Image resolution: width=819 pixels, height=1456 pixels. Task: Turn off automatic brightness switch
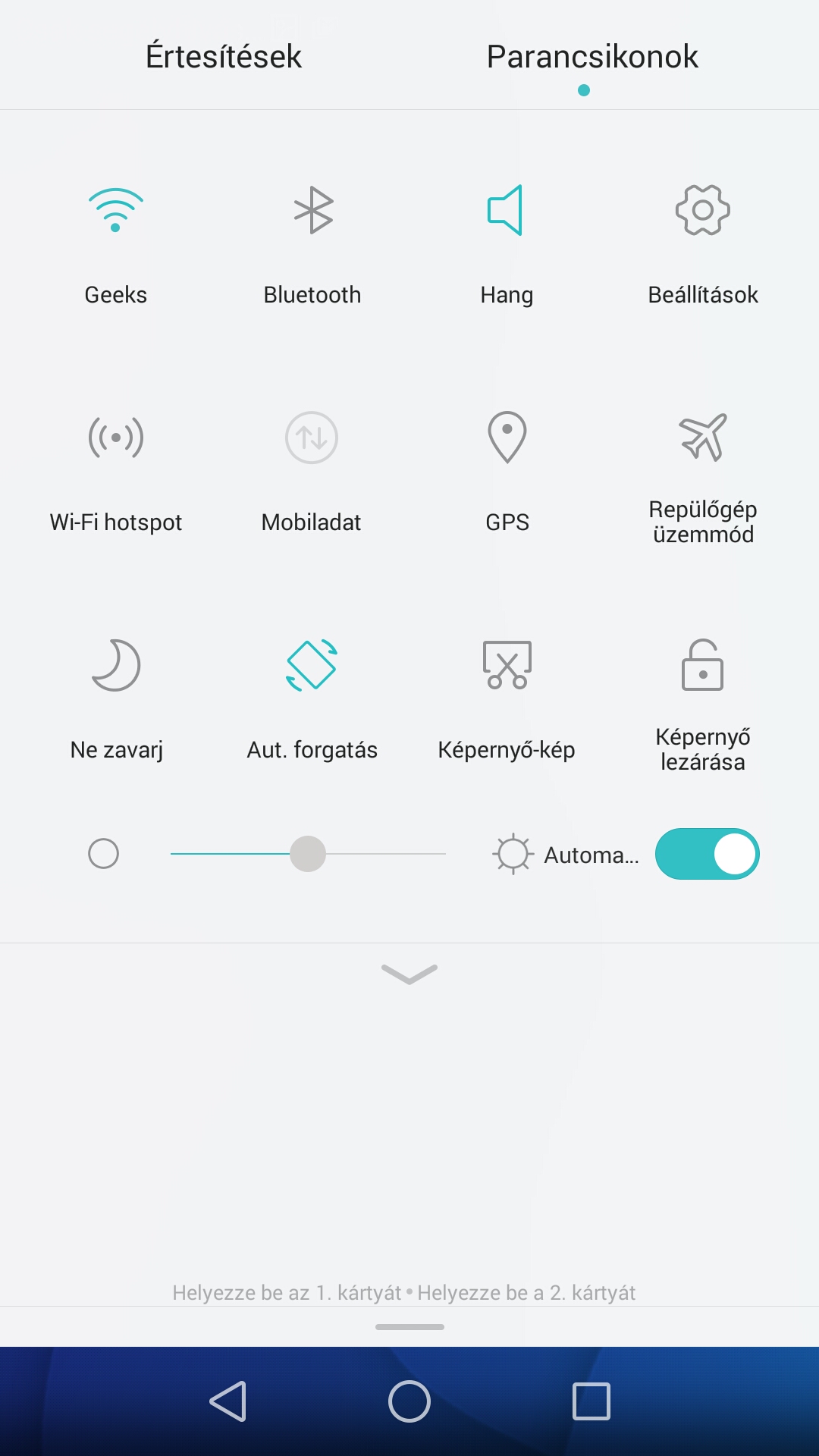[707, 854]
